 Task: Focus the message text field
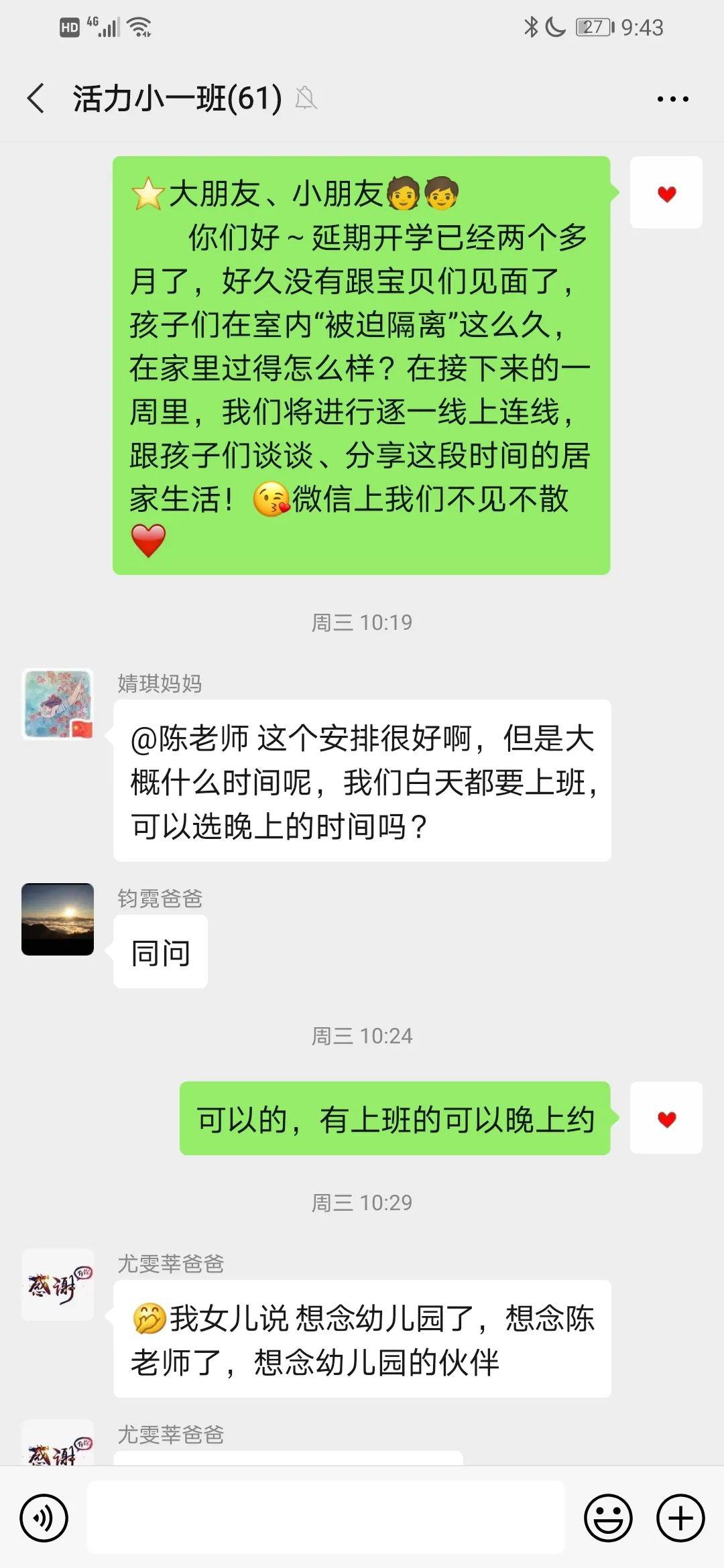click(326, 1518)
